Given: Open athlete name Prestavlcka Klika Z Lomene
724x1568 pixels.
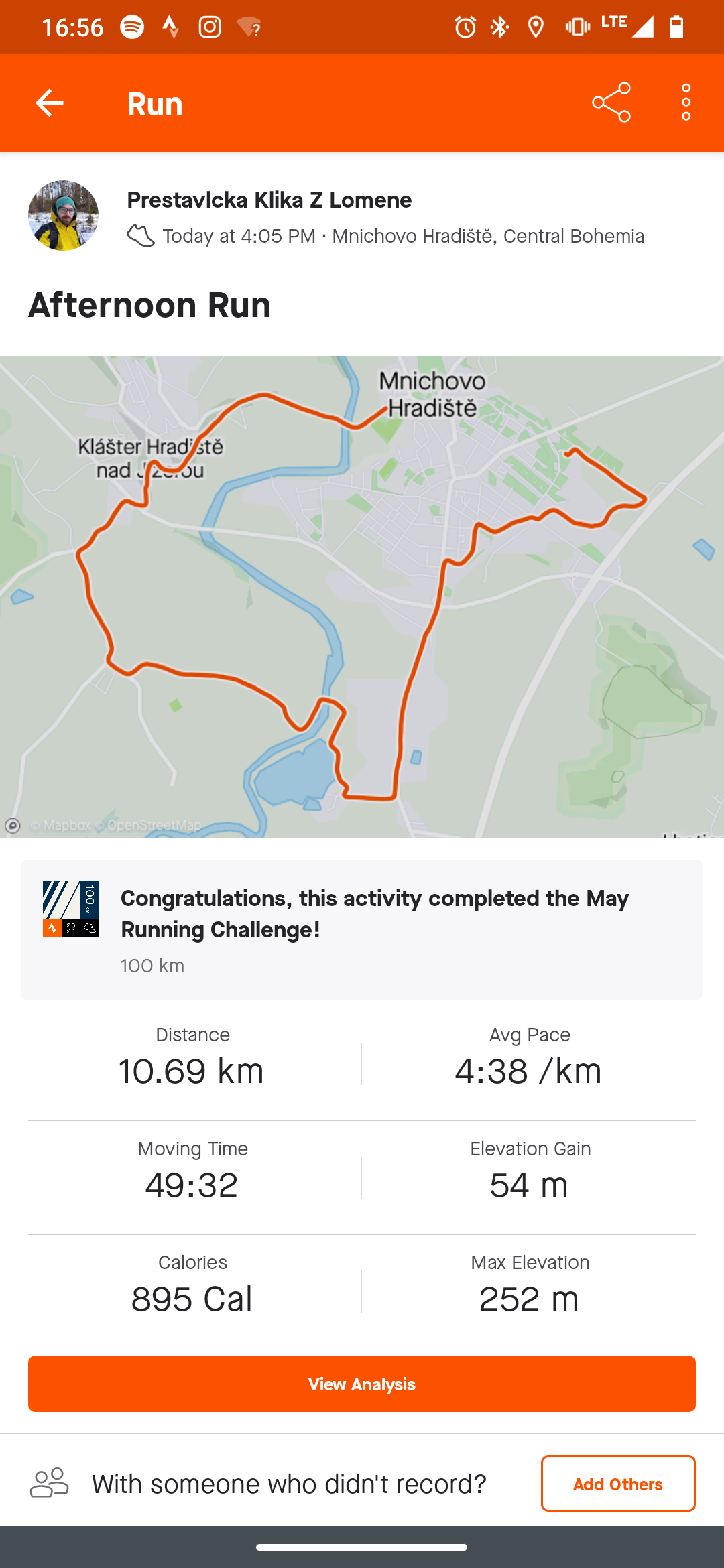Looking at the screenshot, I should (269, 200).
